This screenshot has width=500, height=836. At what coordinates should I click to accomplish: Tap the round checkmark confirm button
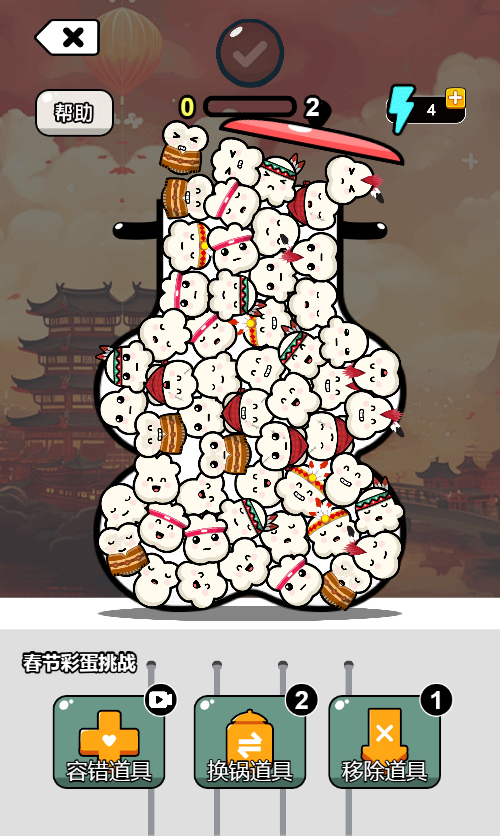pos(250,52)
